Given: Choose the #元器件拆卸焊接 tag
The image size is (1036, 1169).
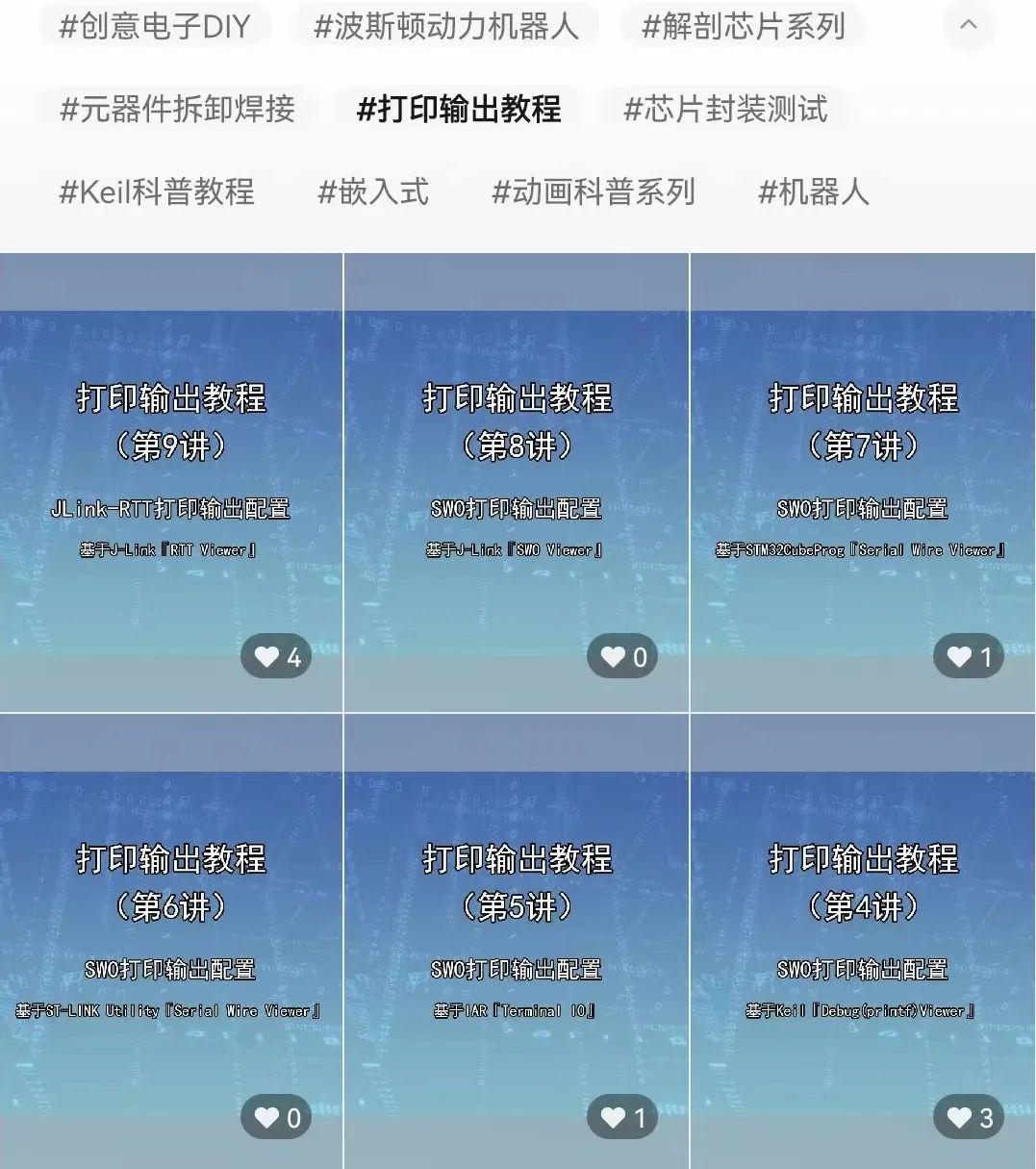Looking at the screenshot, I should pyautogui.click(x=177, y=109).
